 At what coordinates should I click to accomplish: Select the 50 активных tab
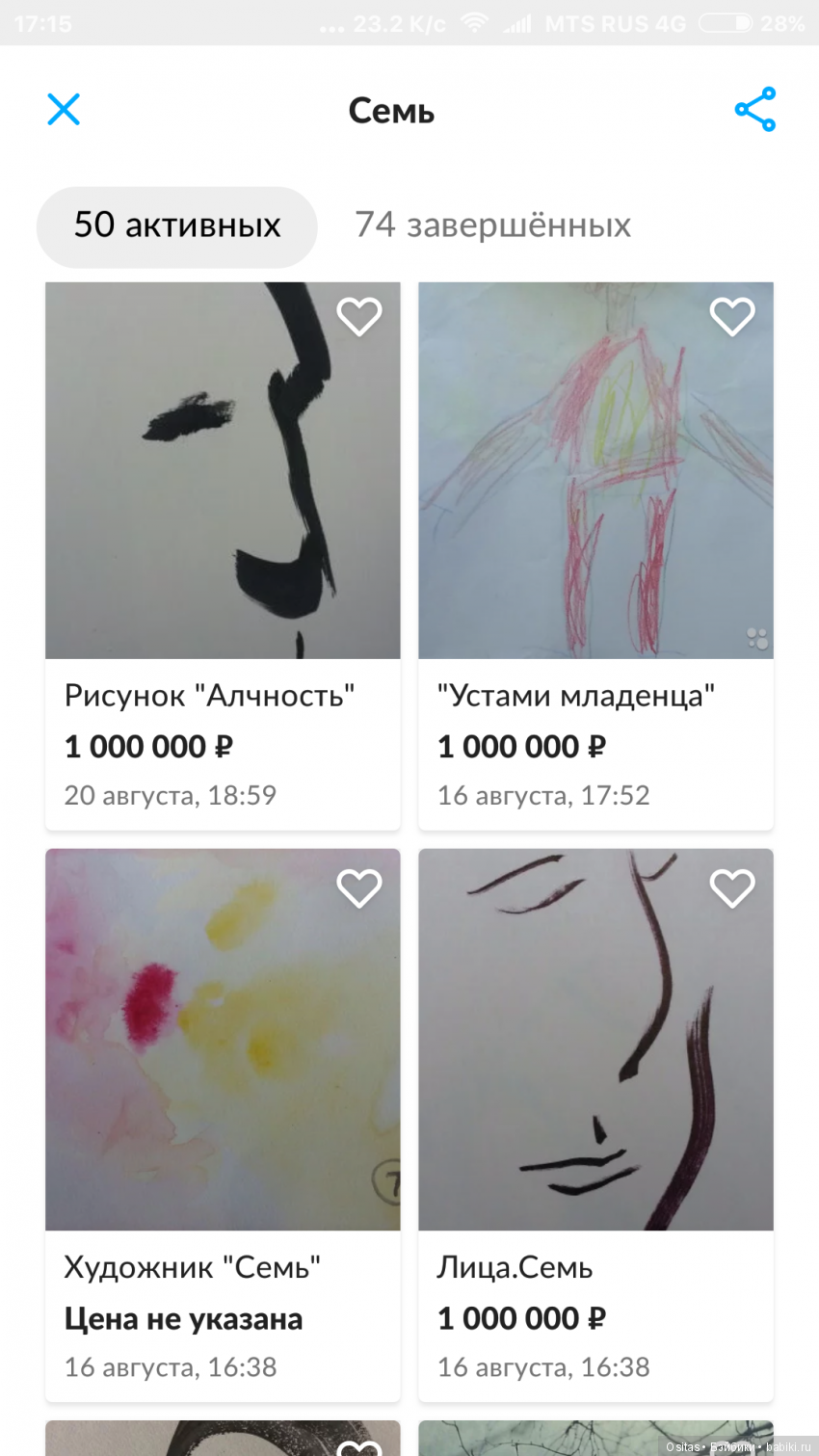[x=177, y=226]
